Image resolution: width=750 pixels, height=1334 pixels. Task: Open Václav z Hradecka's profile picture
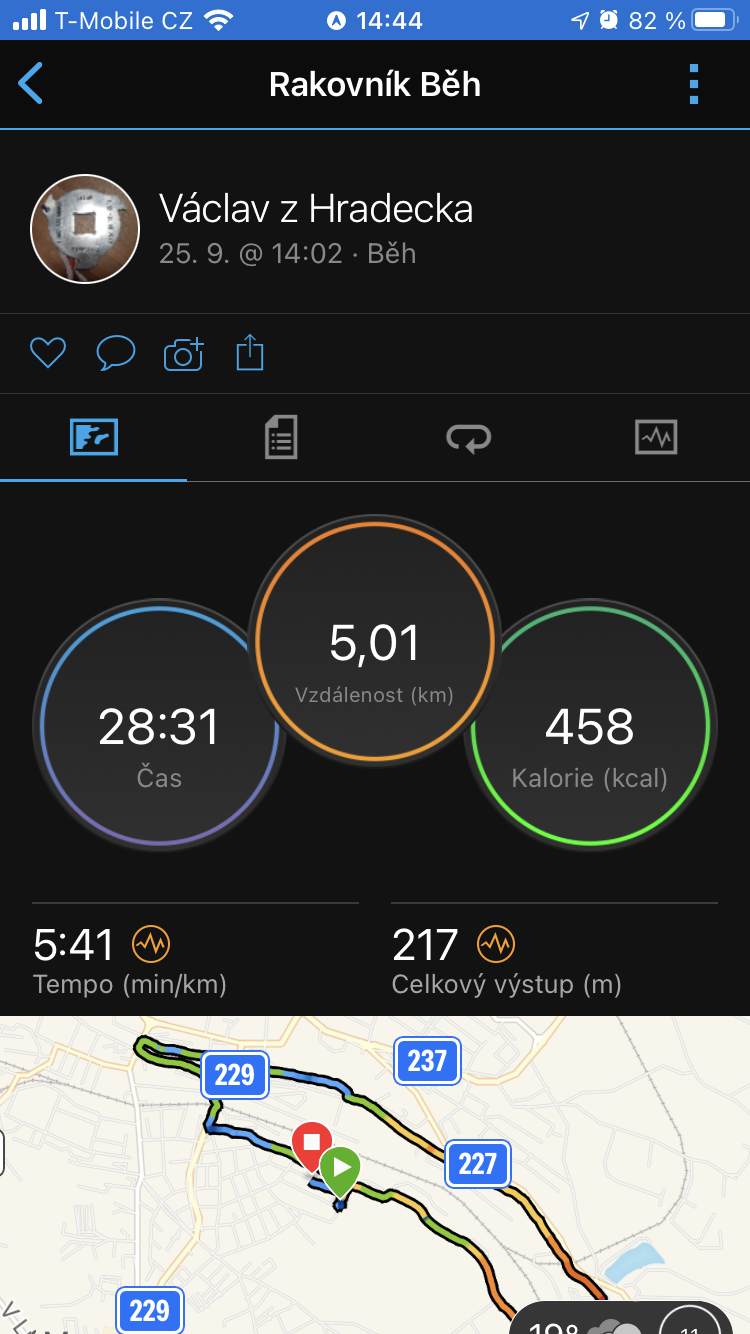click(85, 229)
